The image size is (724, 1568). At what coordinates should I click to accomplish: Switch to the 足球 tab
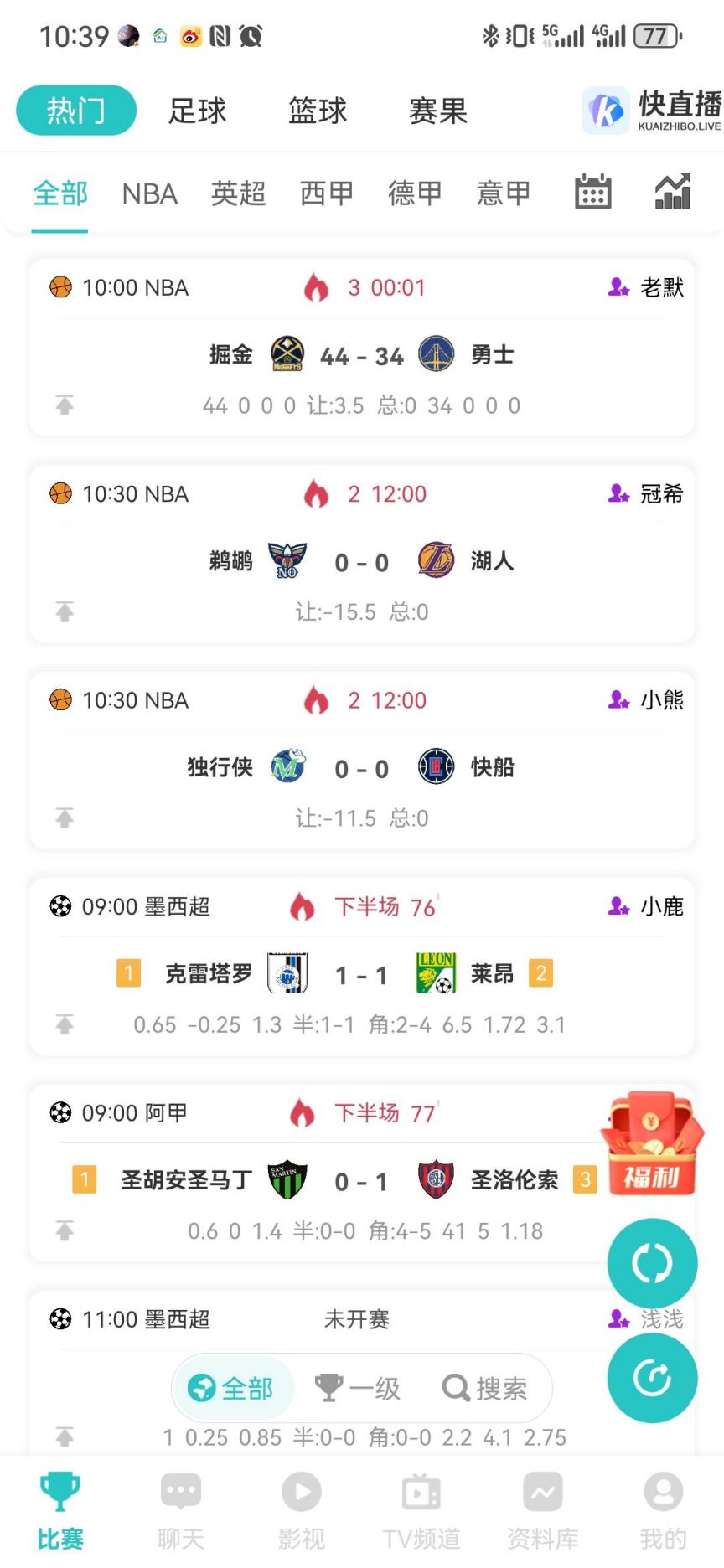[197, 111]
